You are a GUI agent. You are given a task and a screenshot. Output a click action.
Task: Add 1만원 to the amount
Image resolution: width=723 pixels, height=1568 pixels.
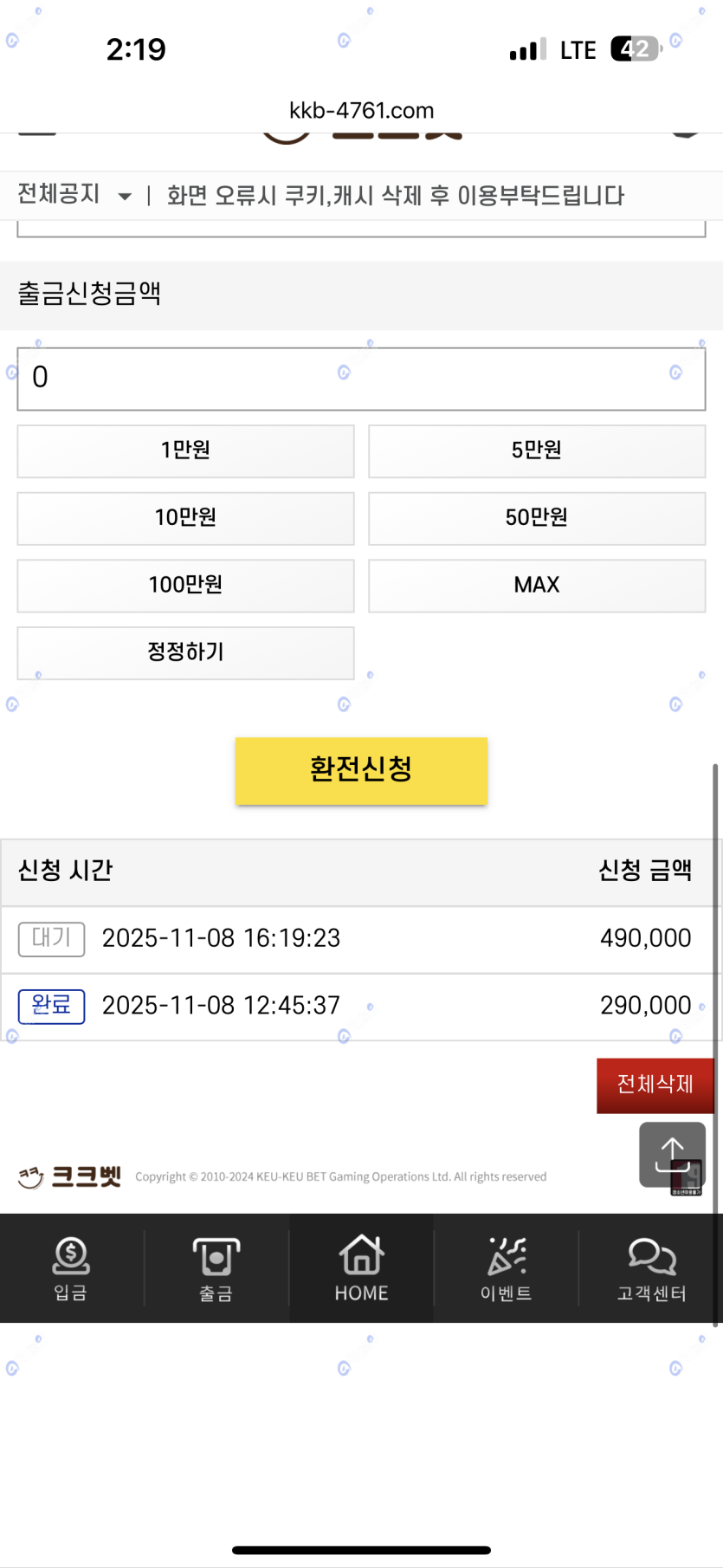185,450
